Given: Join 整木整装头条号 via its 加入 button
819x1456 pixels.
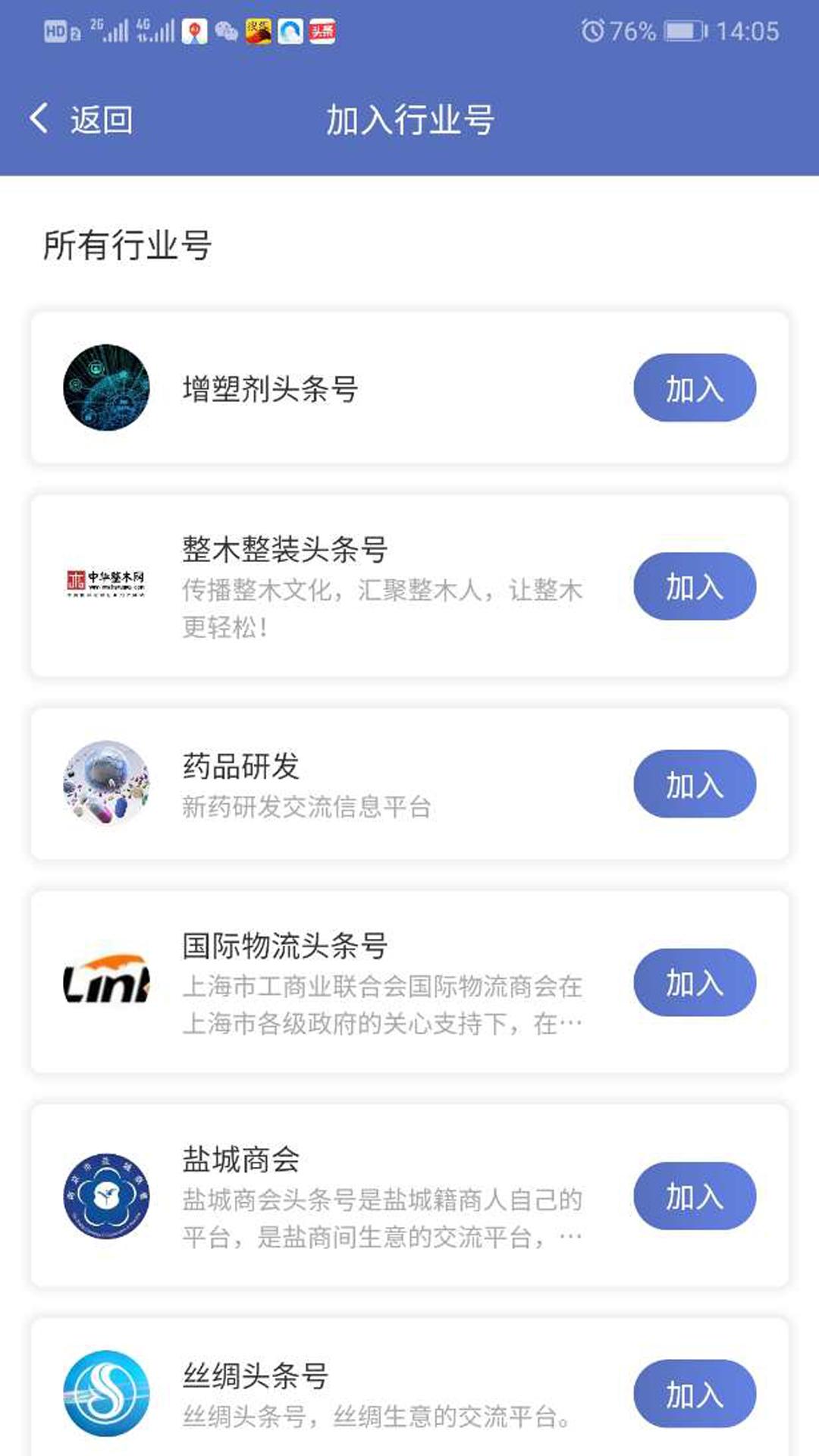Looking at the screenshot, I should (x=695, y=586).
